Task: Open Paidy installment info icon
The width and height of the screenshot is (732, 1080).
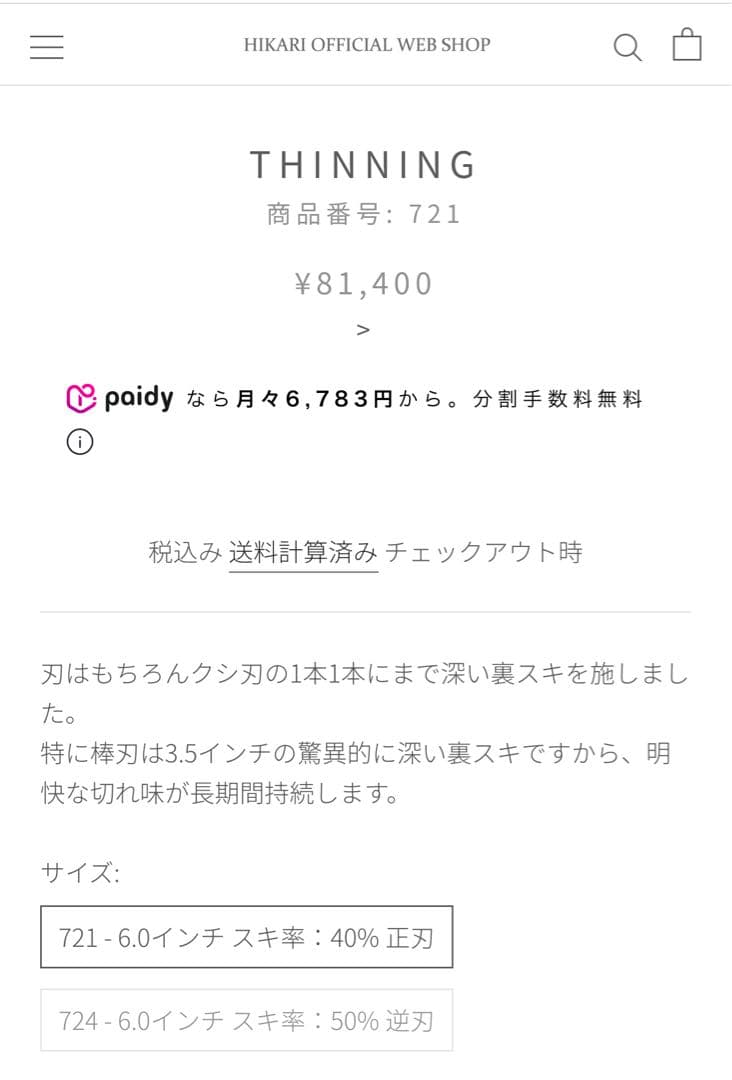Action: pyautogui.click(x=80, y=442)
